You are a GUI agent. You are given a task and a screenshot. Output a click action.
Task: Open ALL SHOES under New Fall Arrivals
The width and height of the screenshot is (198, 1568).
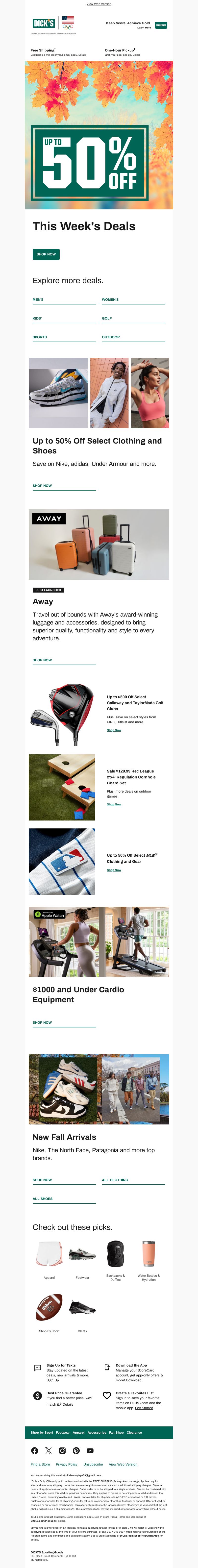(43, 1198)
